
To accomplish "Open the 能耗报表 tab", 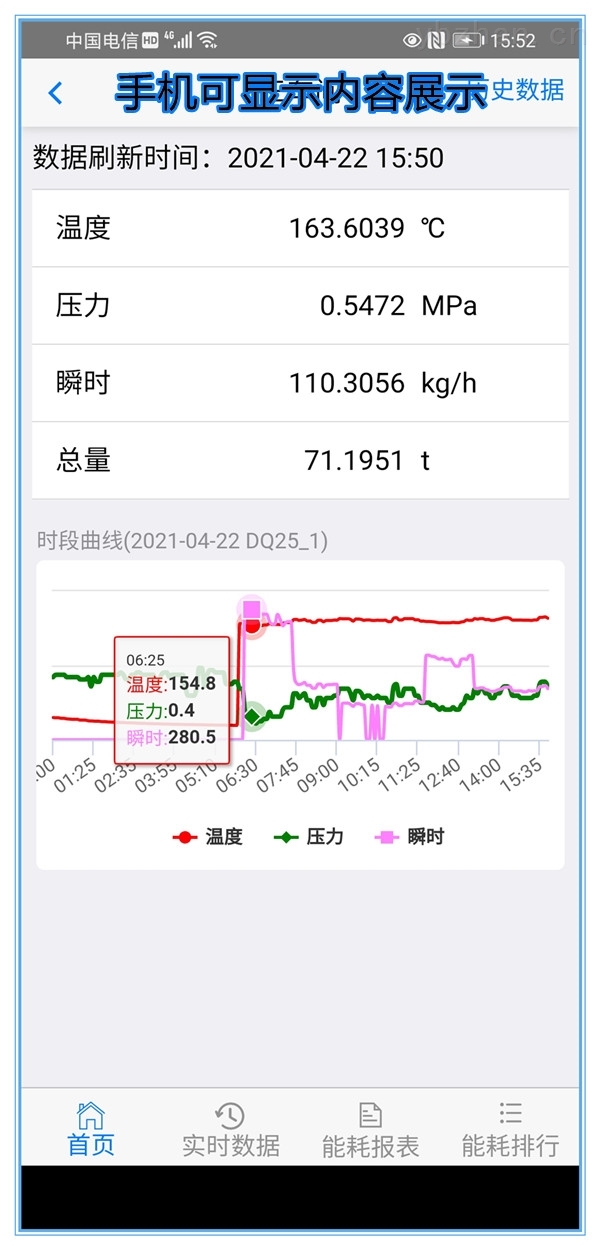I will point(371,1130).
